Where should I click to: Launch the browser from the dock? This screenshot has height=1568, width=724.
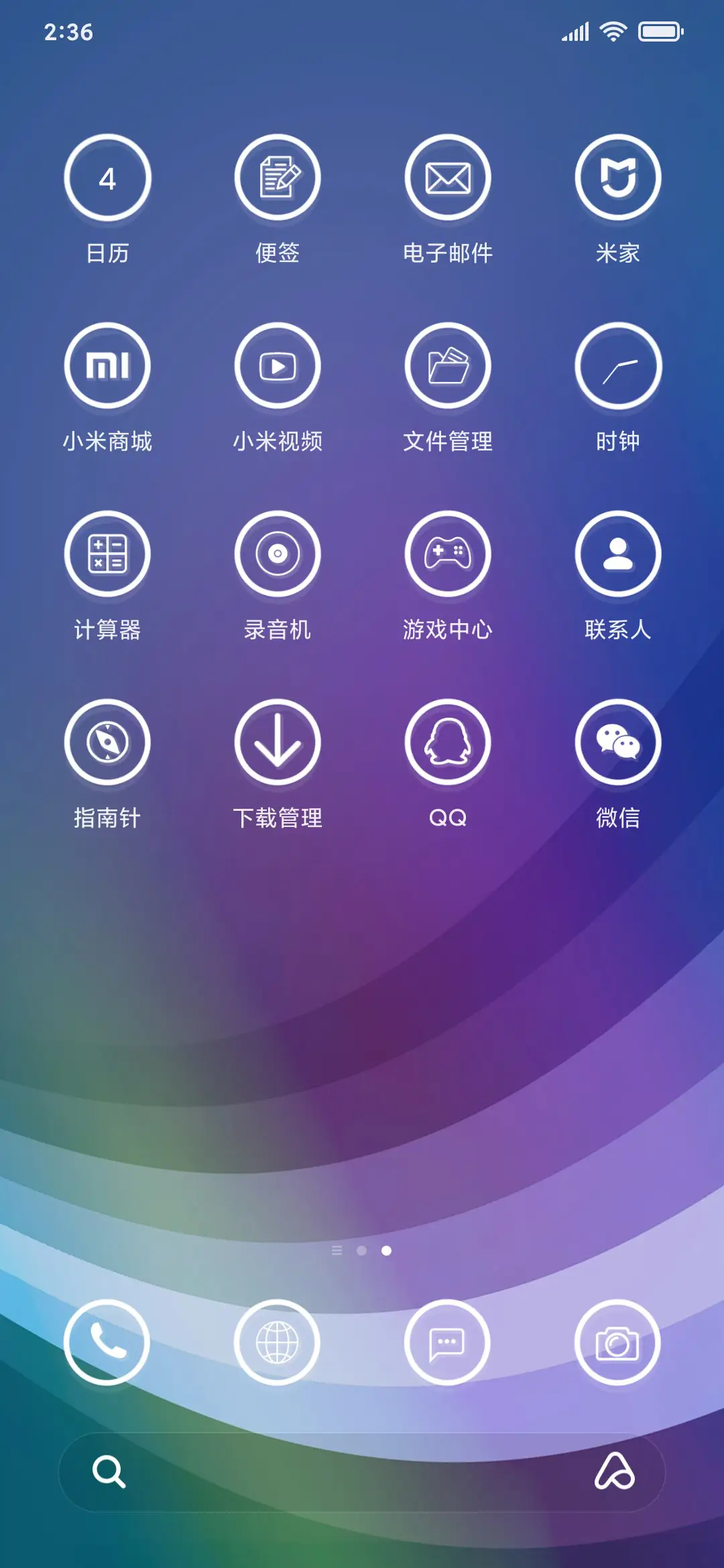tap(278, 1344)
